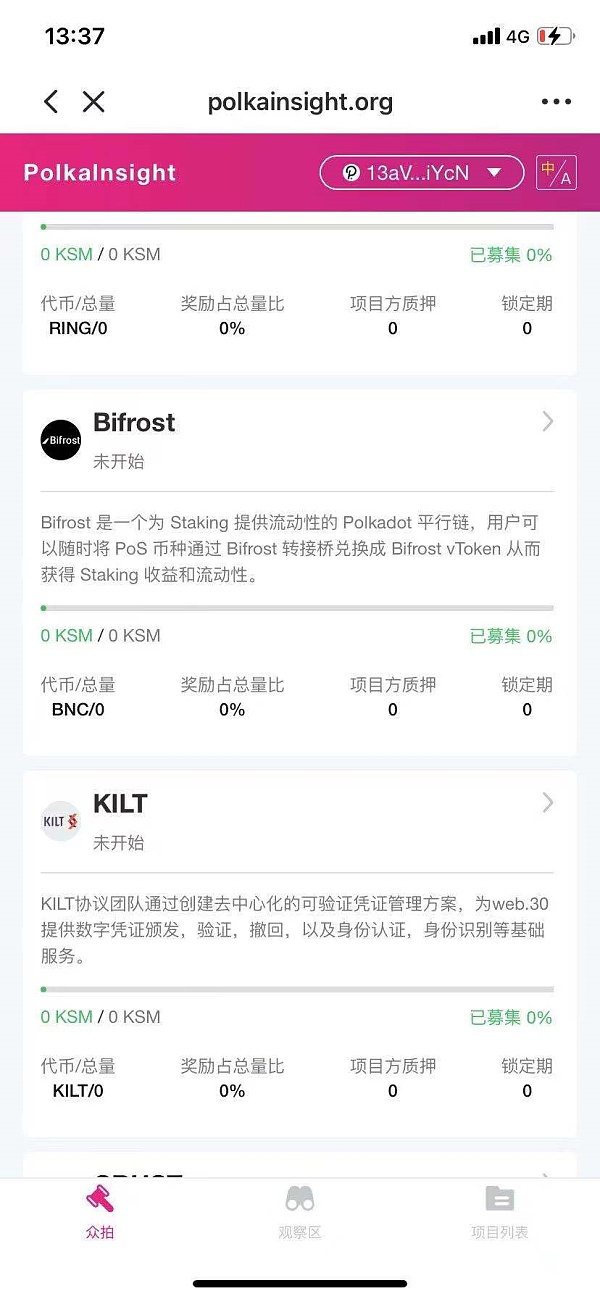Screen dimensions: 600x1299
Task: Go back in the in-app browser
Action: click(x=51, y=101)
